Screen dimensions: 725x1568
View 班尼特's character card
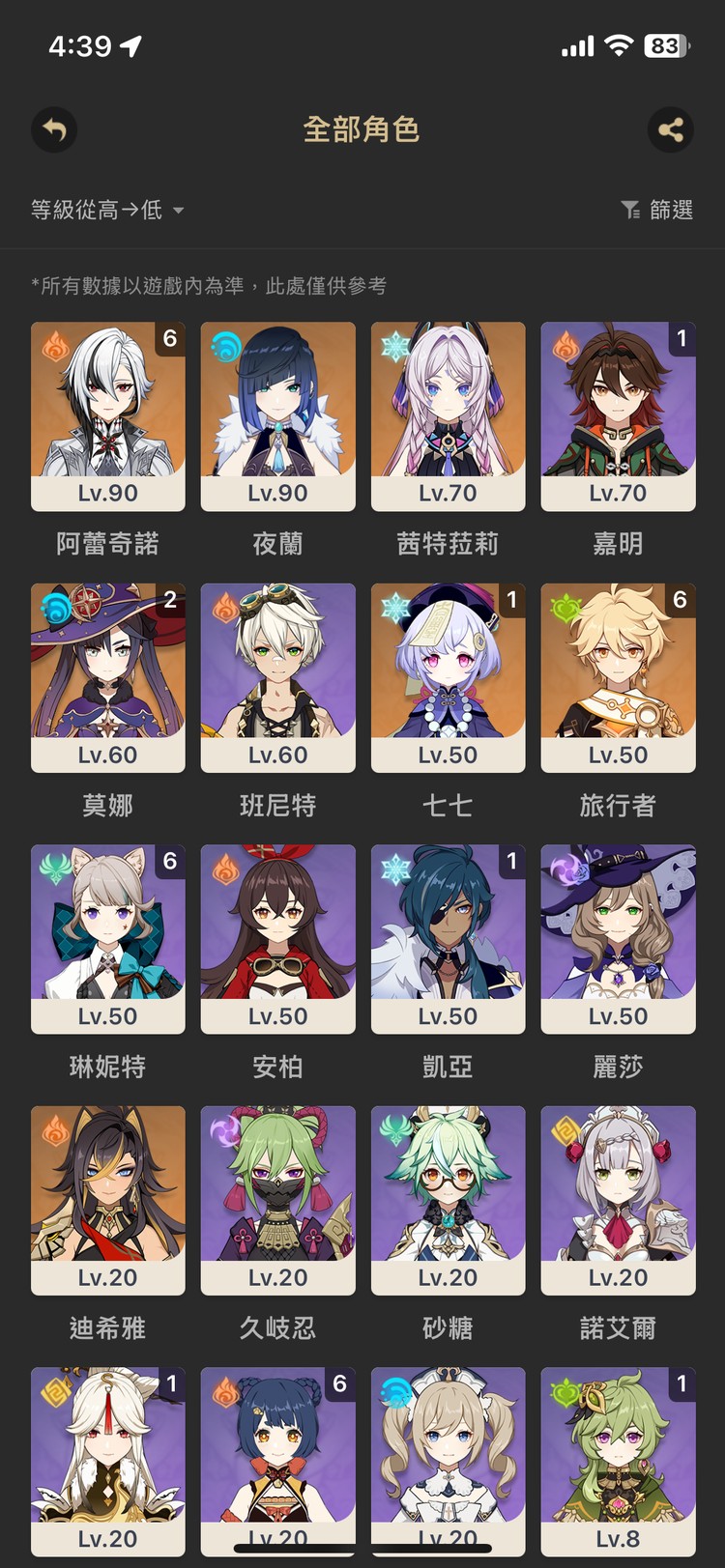click(x=277, y=676)
